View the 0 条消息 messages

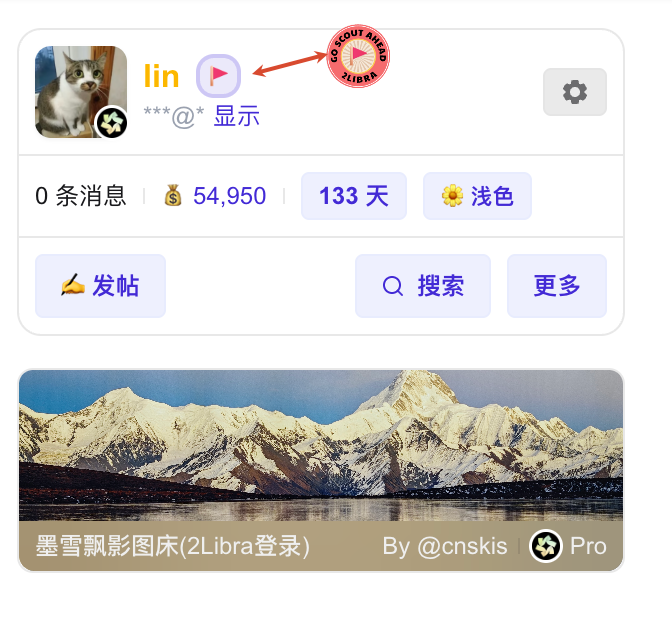tap(81, 196)
